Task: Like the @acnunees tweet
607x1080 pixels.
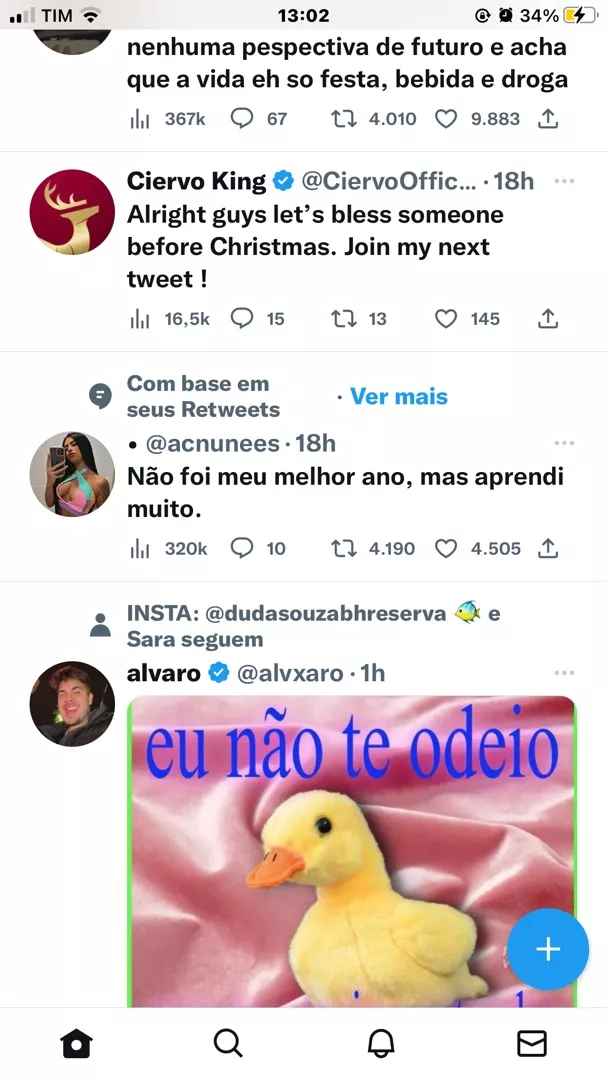Action: [x=446, y=548]
